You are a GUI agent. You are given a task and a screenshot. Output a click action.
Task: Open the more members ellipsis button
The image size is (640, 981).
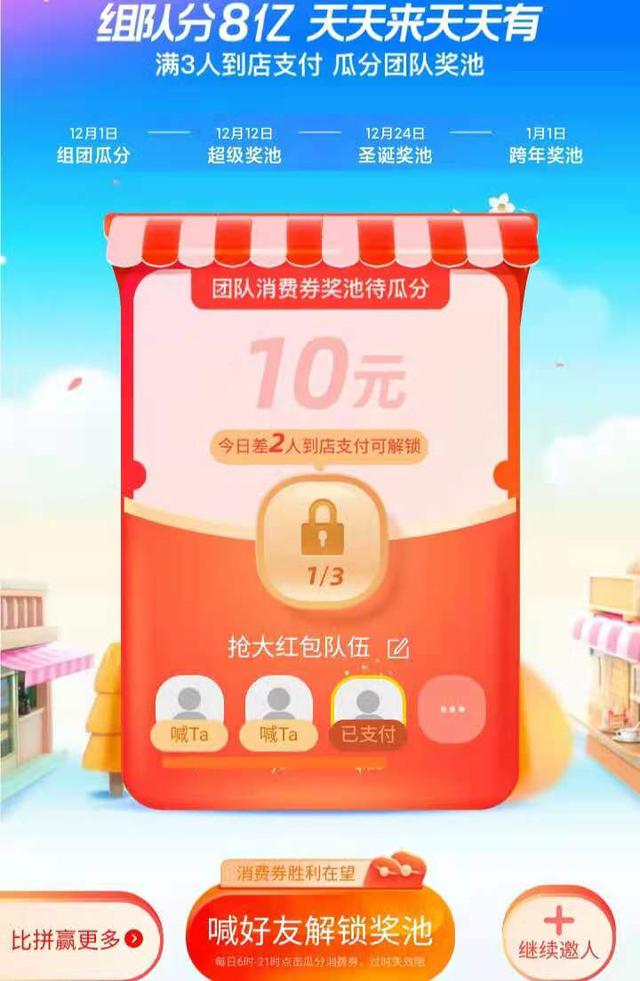pos(452,709)
